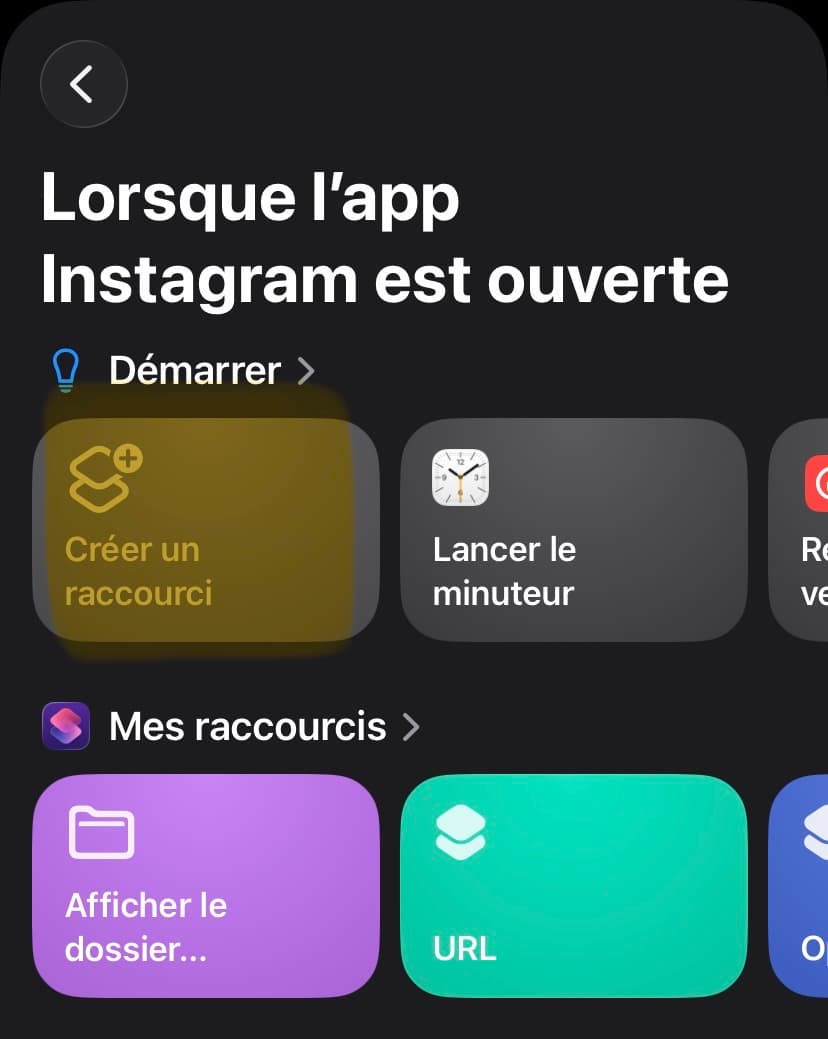Choose the Lancer le minuteur action
The image size is (828, 1039).
pyautogui.click(x=573, y=530)
